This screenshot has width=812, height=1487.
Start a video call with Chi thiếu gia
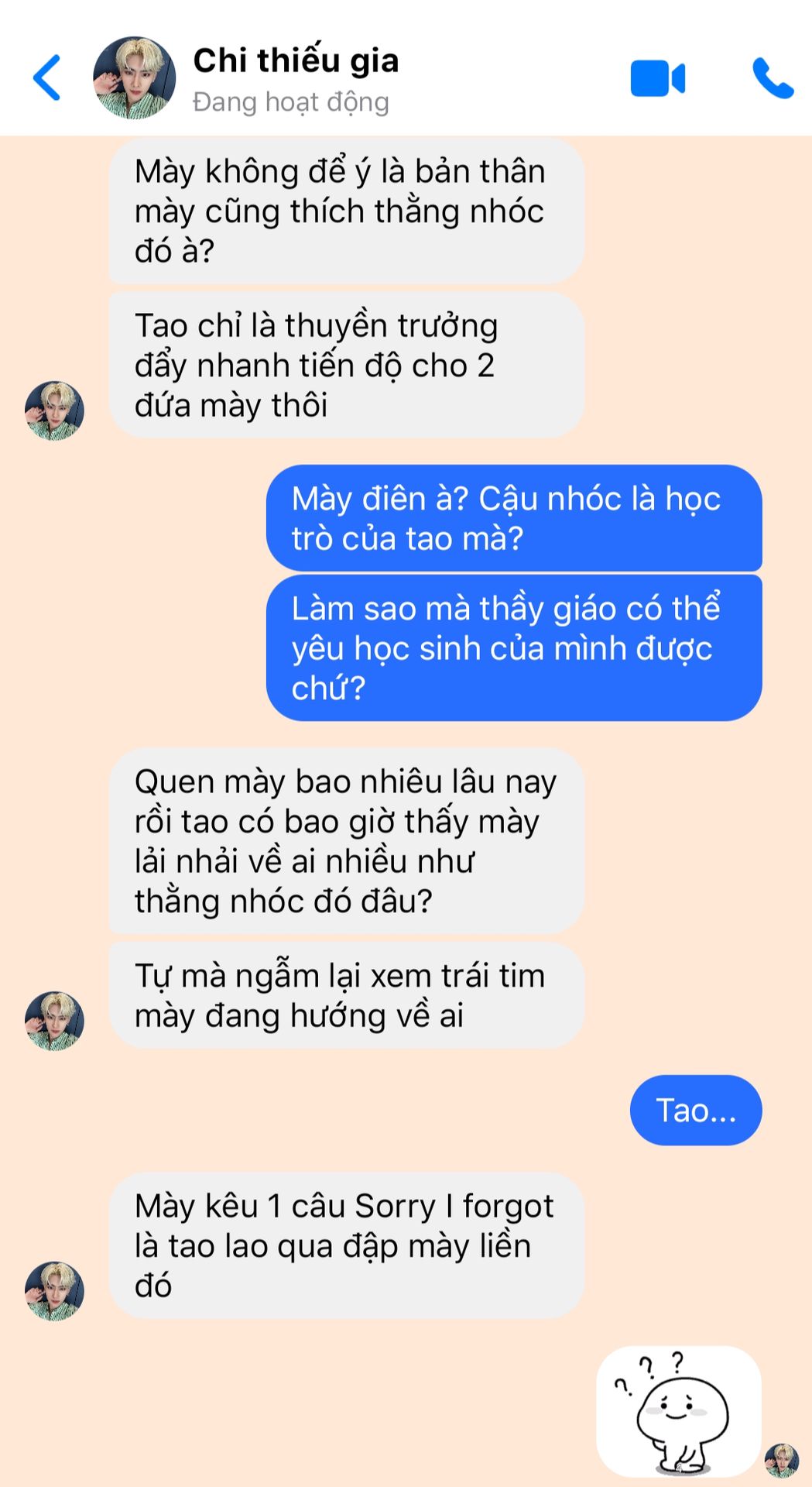point(657,78)
